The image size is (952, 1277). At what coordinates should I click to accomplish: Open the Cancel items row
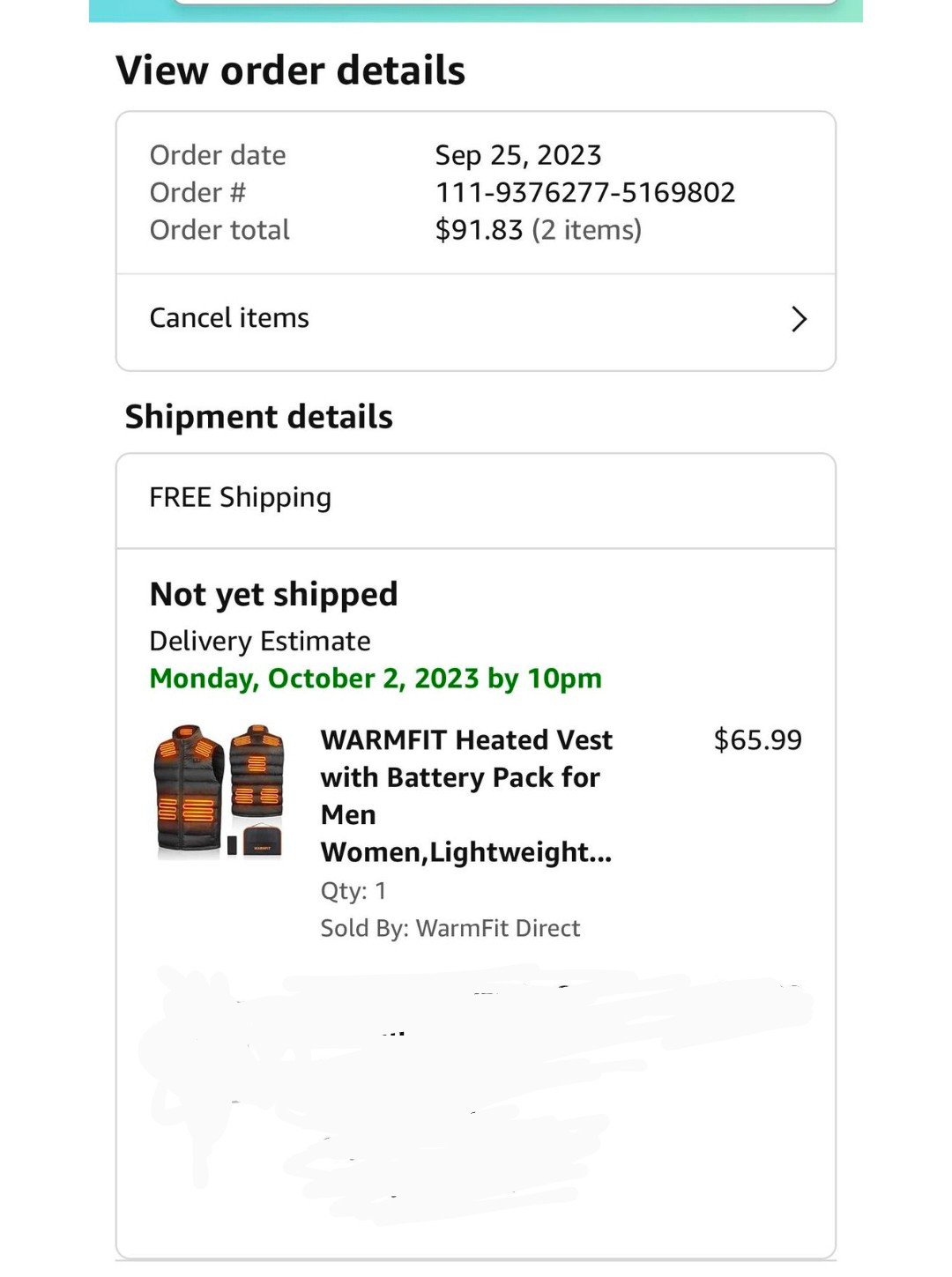tap(475, 319)
